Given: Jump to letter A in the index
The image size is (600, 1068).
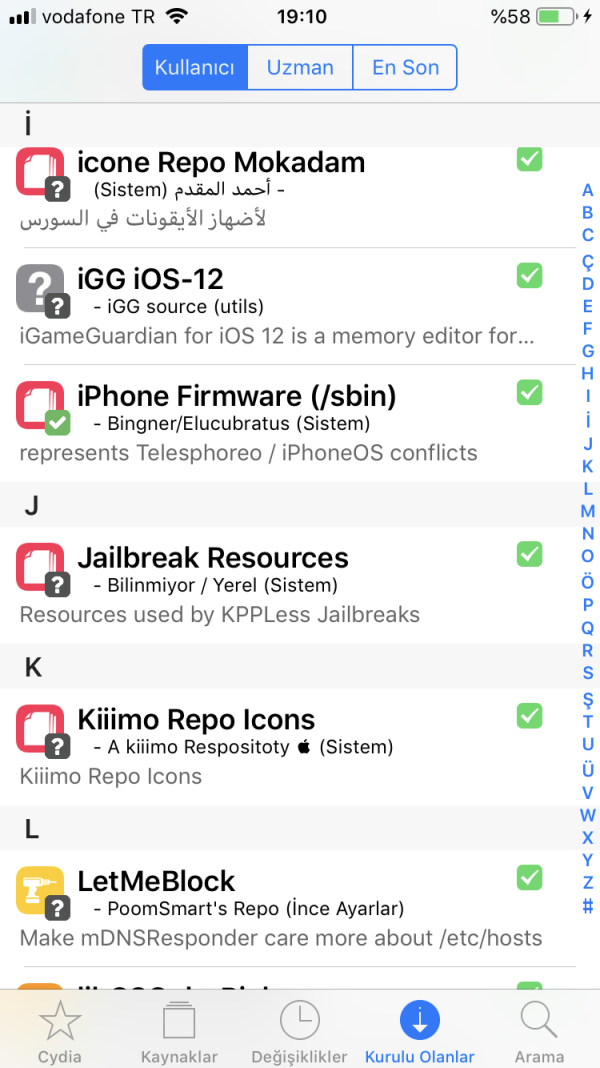Looking at the screenshot, I should [588, 190].
